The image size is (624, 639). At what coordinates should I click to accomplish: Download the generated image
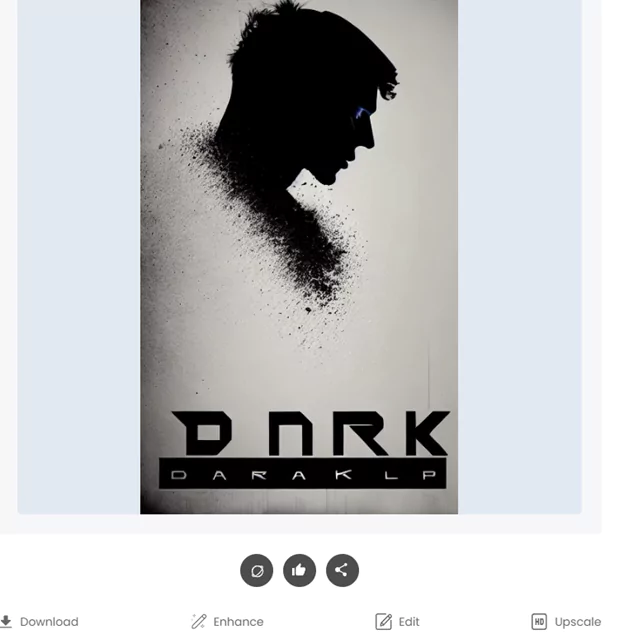pyautogui.click(x=40, y=621)
